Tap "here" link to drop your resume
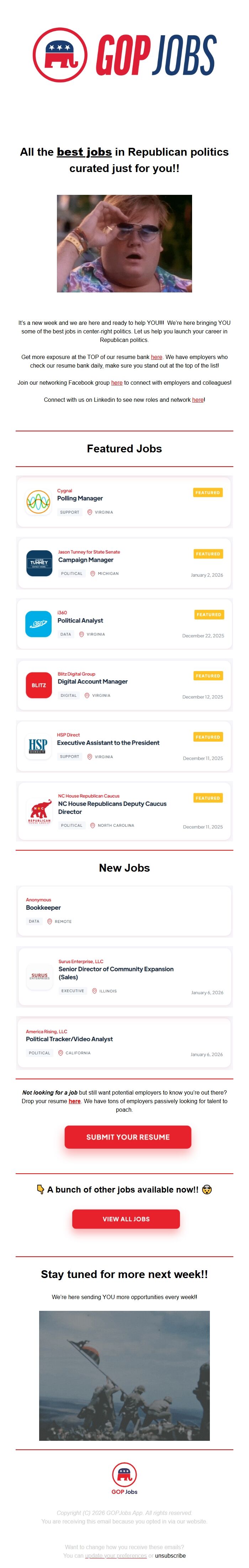Viewport: 249px width, 1568px height. point(74,1101)
